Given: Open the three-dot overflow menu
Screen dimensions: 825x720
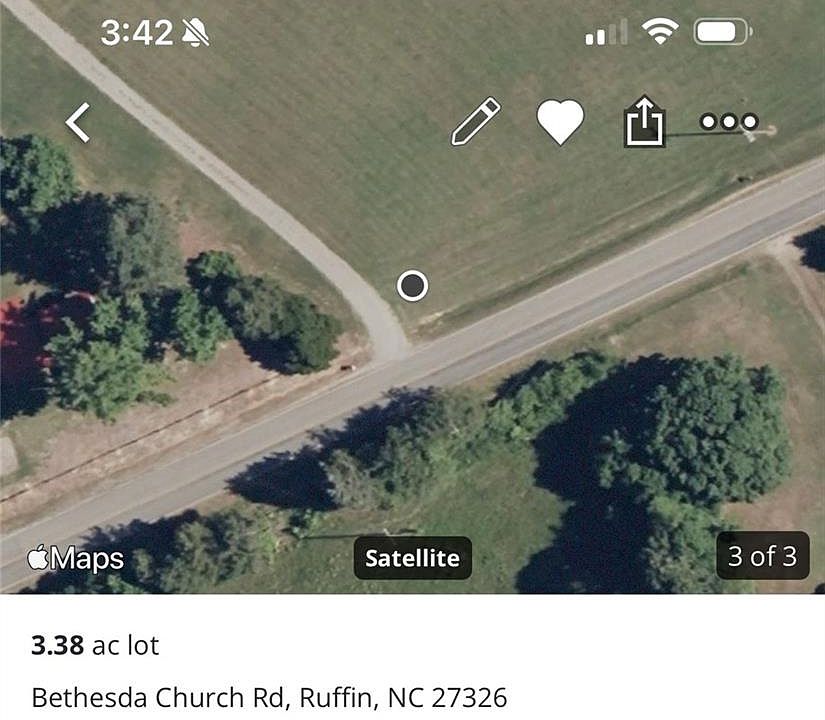Looking at the screenshot, I should tap(729, 122).
